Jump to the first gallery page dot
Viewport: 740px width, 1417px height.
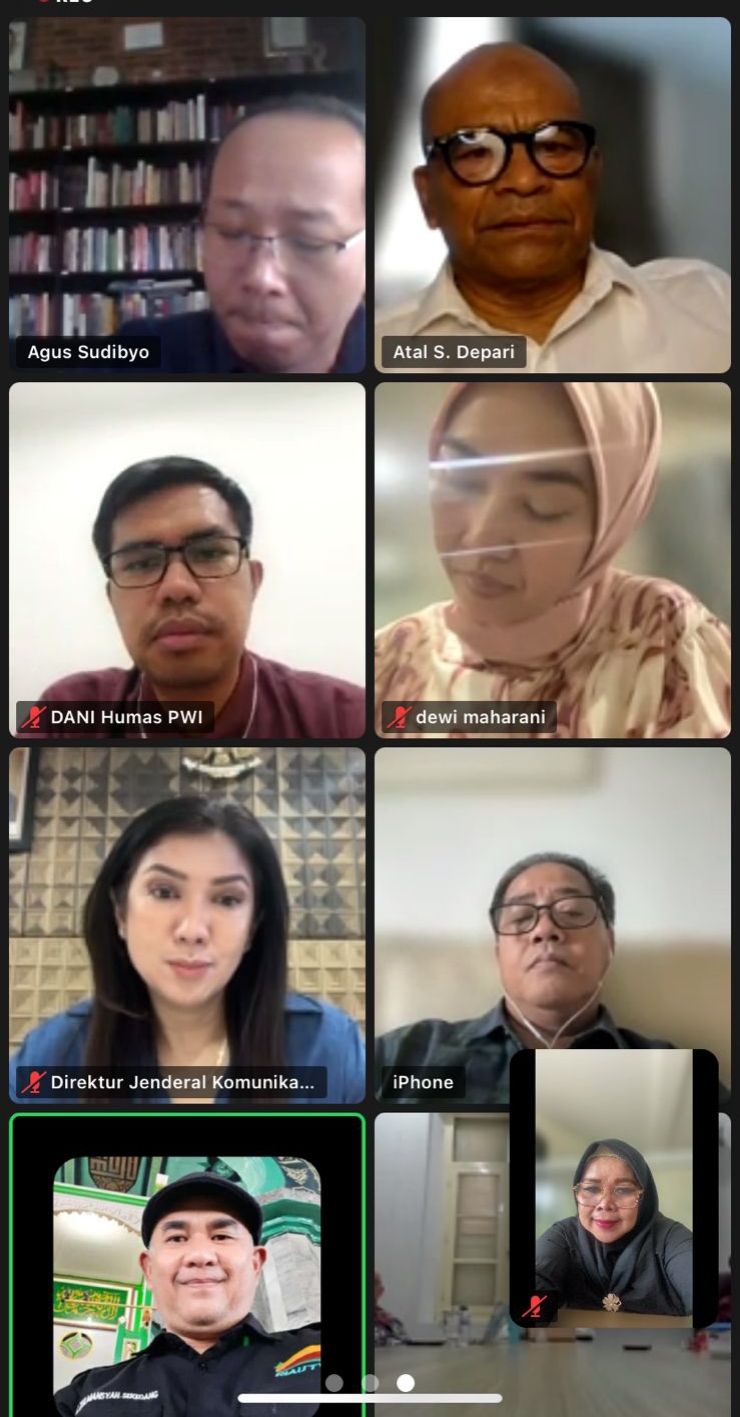pyautogui.click(x=334, y=1383)
